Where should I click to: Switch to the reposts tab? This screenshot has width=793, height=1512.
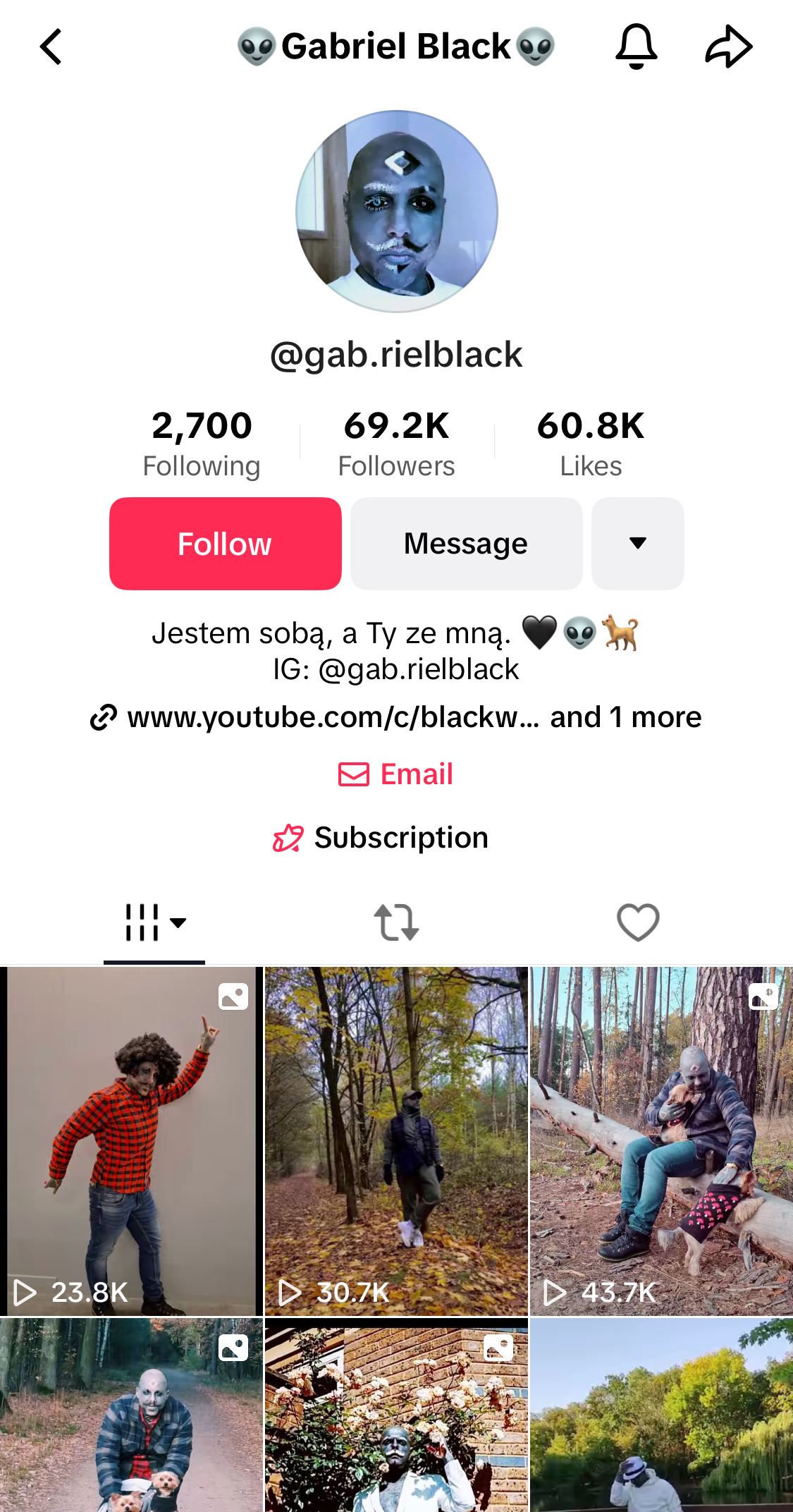click(396, 922)
